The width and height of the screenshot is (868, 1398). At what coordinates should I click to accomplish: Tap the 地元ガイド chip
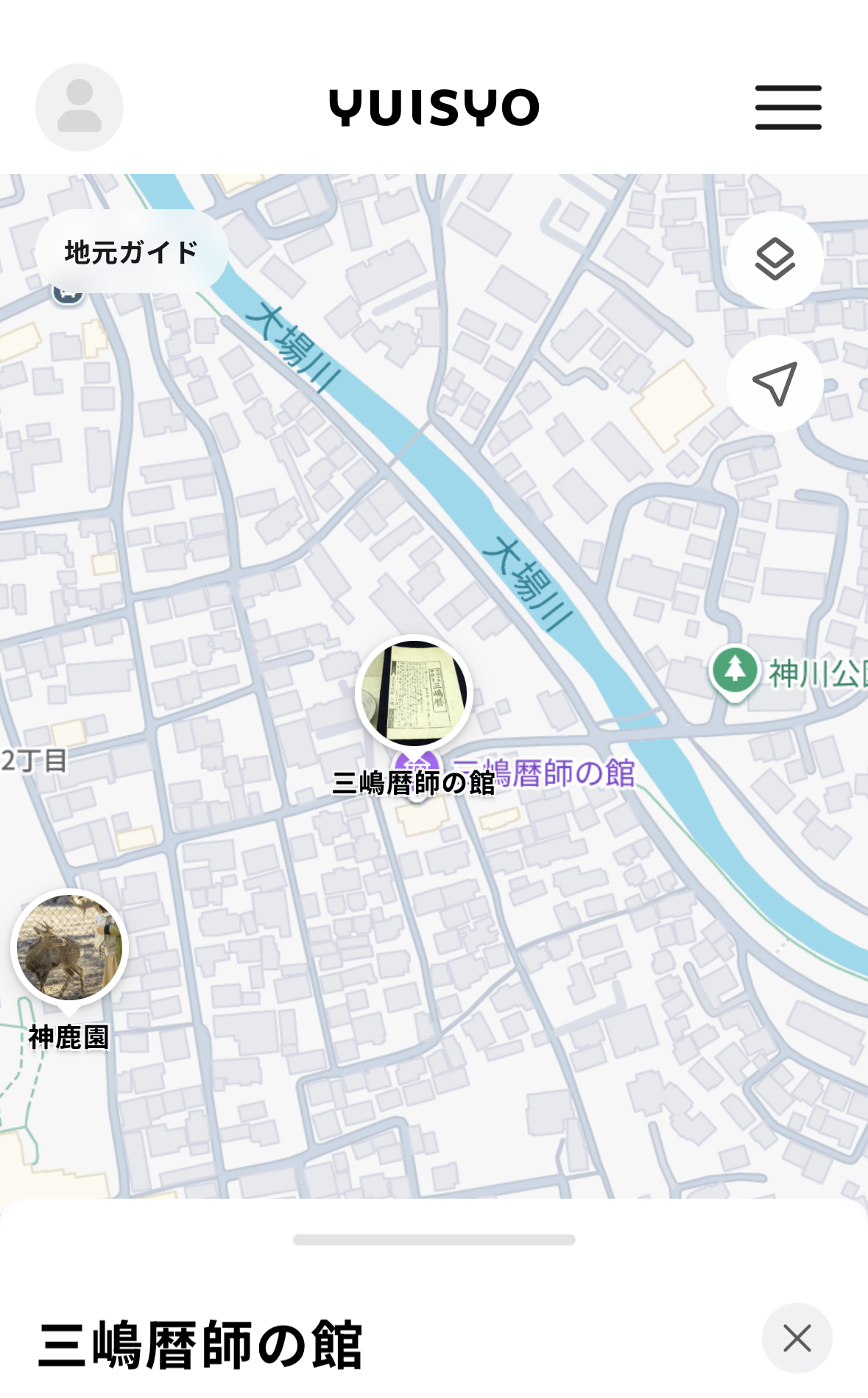[x=132, y=252]
